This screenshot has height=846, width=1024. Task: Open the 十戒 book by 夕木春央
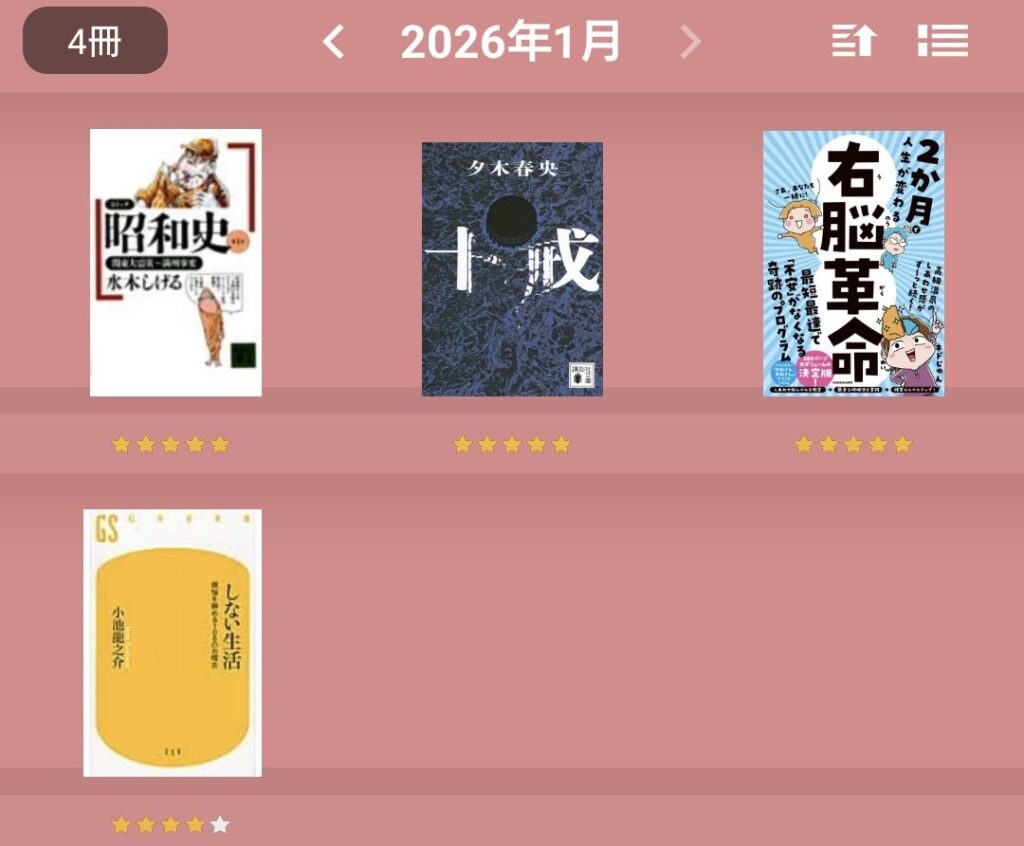[x=512, y=268]
